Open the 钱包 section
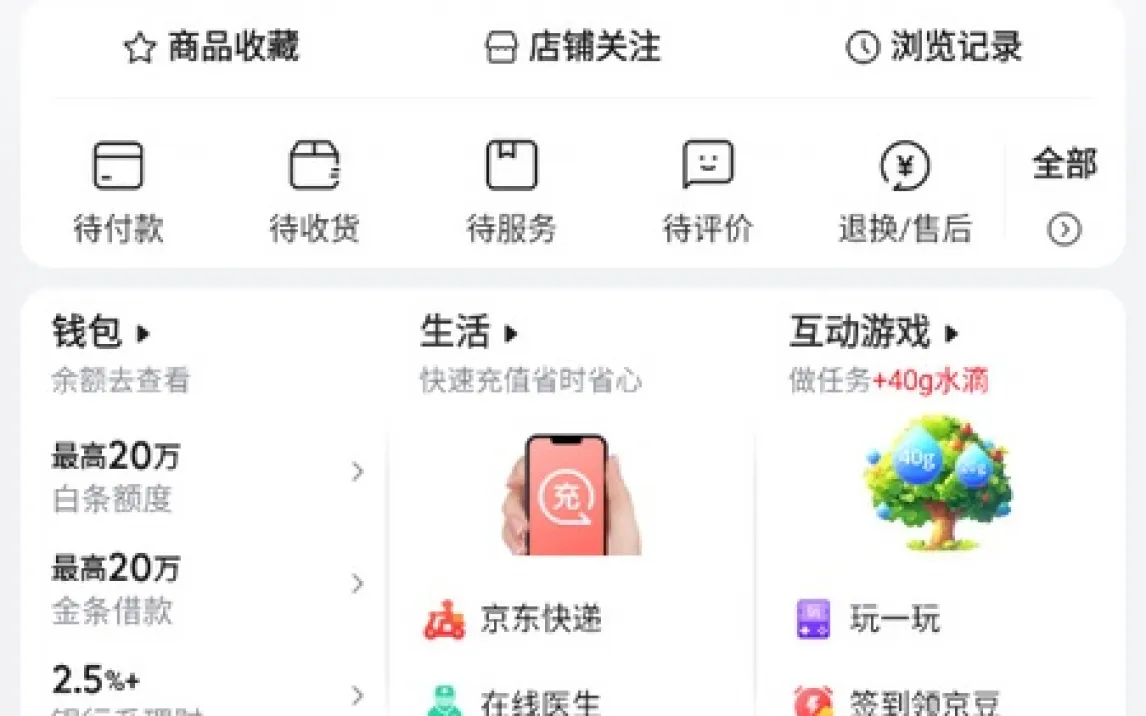Image resolution: width=1146 pixels, height=716 pixels. (x=100, y=332)
